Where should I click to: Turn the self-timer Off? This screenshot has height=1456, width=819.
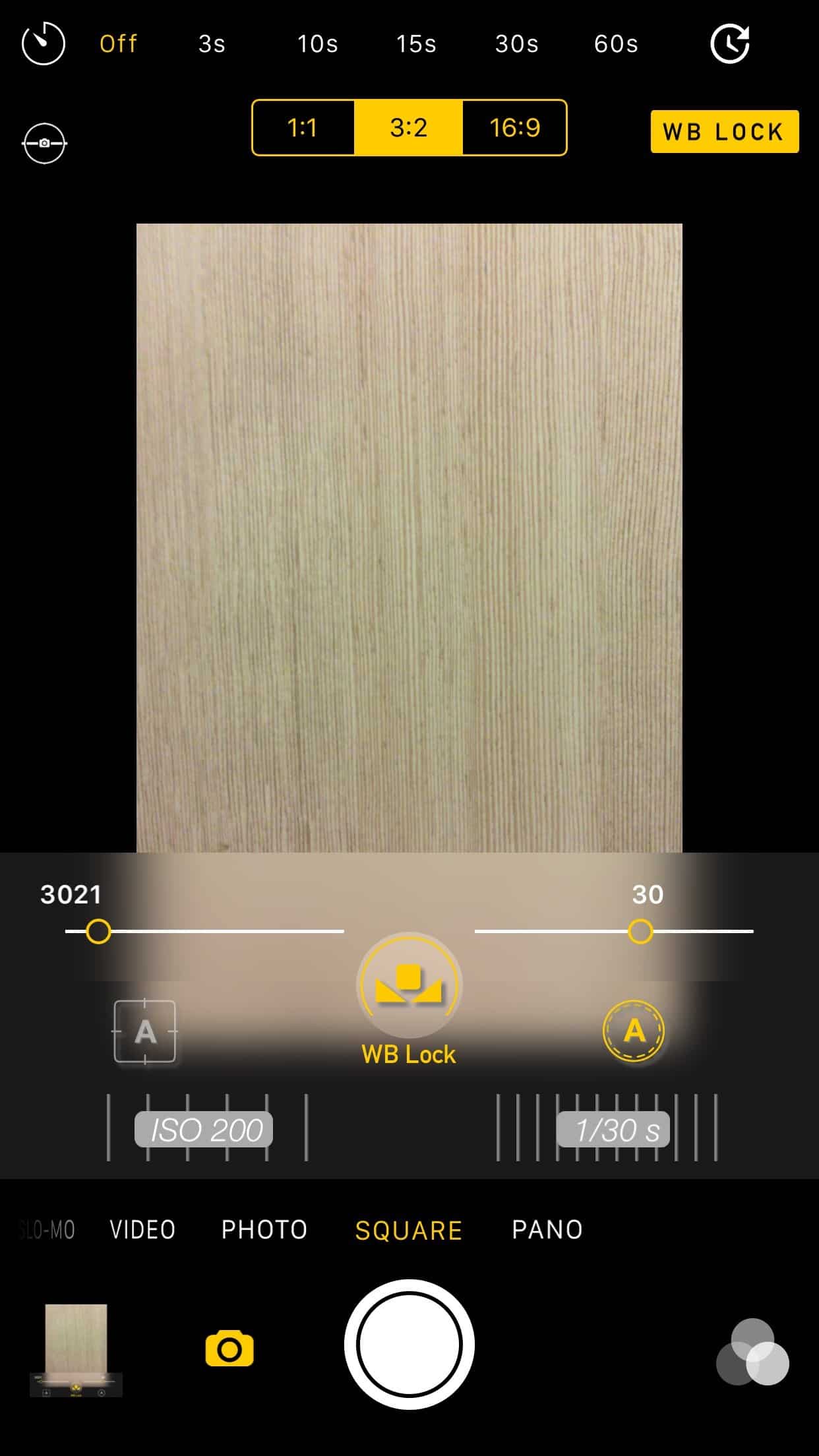(x=117, y=44)
